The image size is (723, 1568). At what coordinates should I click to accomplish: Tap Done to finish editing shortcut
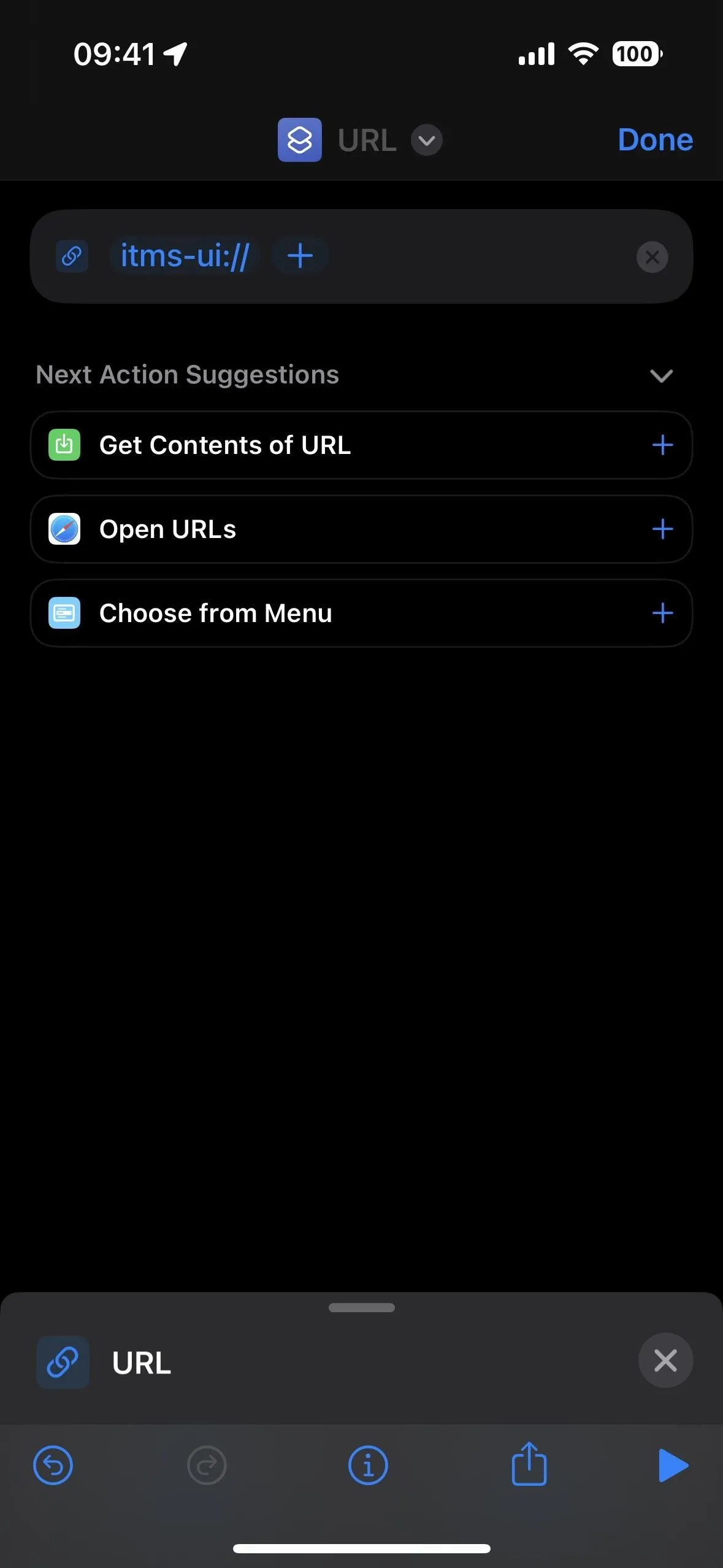click(x=655, y=140)
